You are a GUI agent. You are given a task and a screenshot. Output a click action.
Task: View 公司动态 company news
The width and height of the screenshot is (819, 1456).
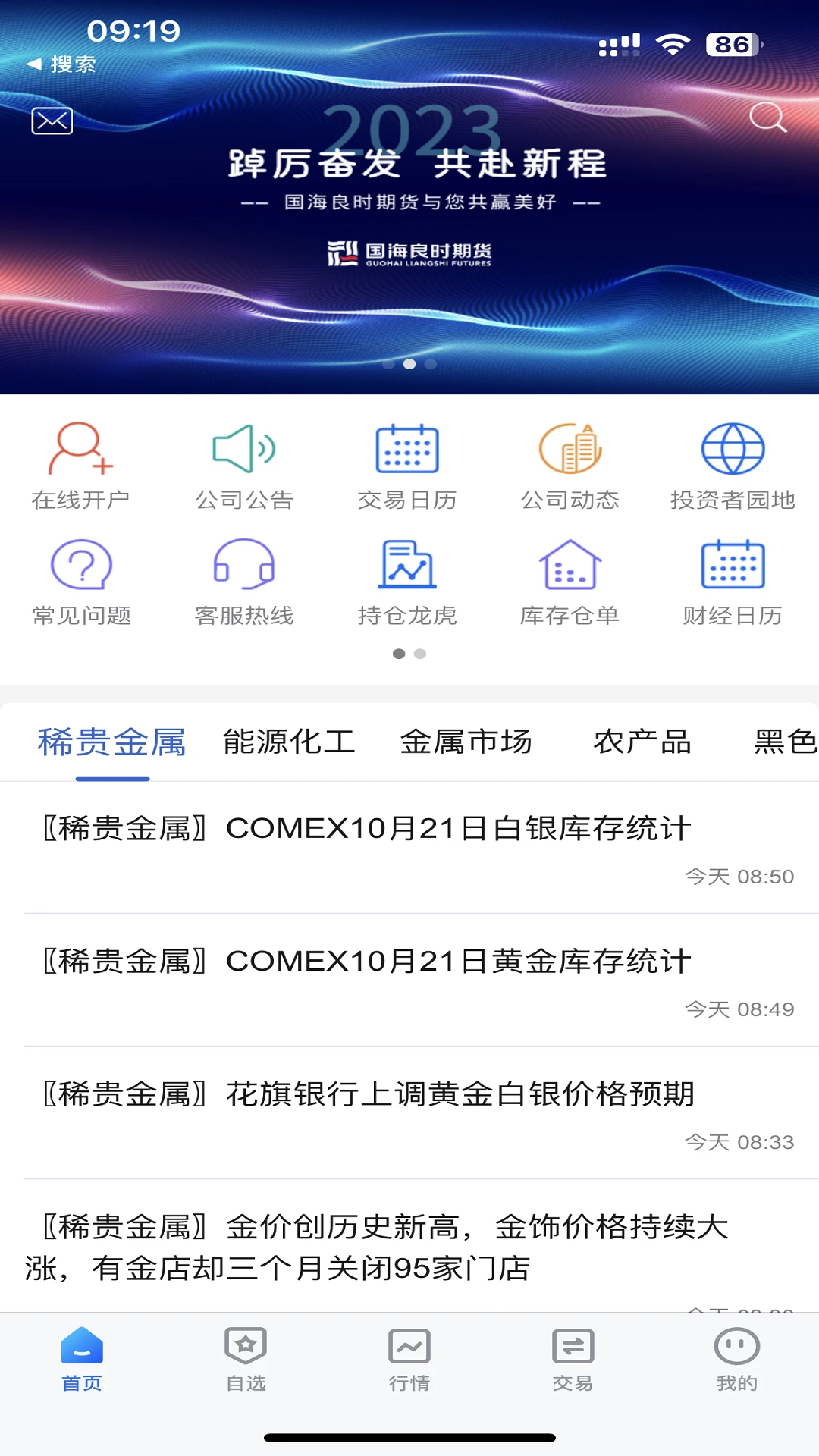[570, 464]
